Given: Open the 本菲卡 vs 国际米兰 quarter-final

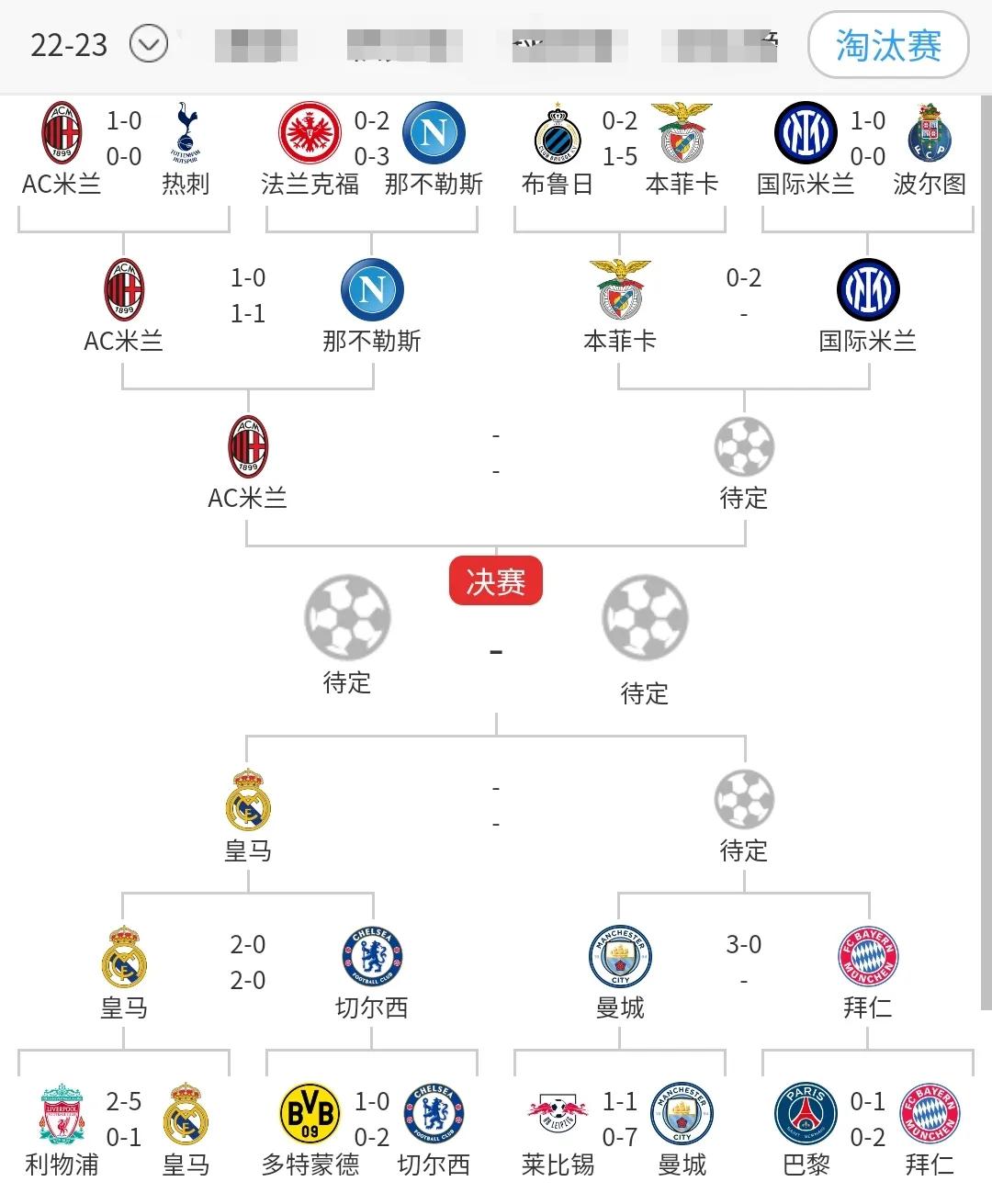Looking at the screenshot, I should click(743, 296).
